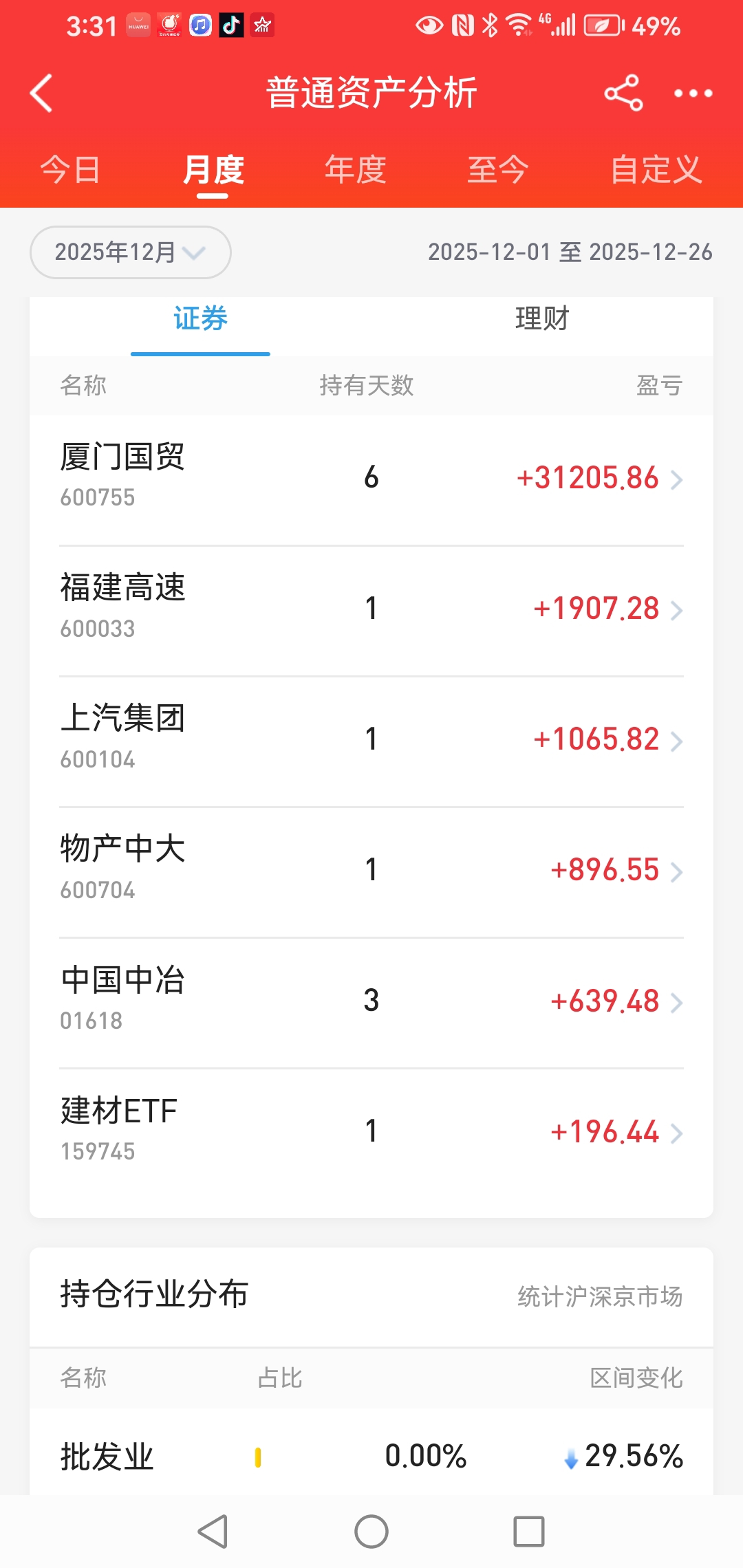This screenshot has height=1568, width=743.
Task: Switch to the 理财 section tab
Action: pyautogui.click(x=542, y=319)
